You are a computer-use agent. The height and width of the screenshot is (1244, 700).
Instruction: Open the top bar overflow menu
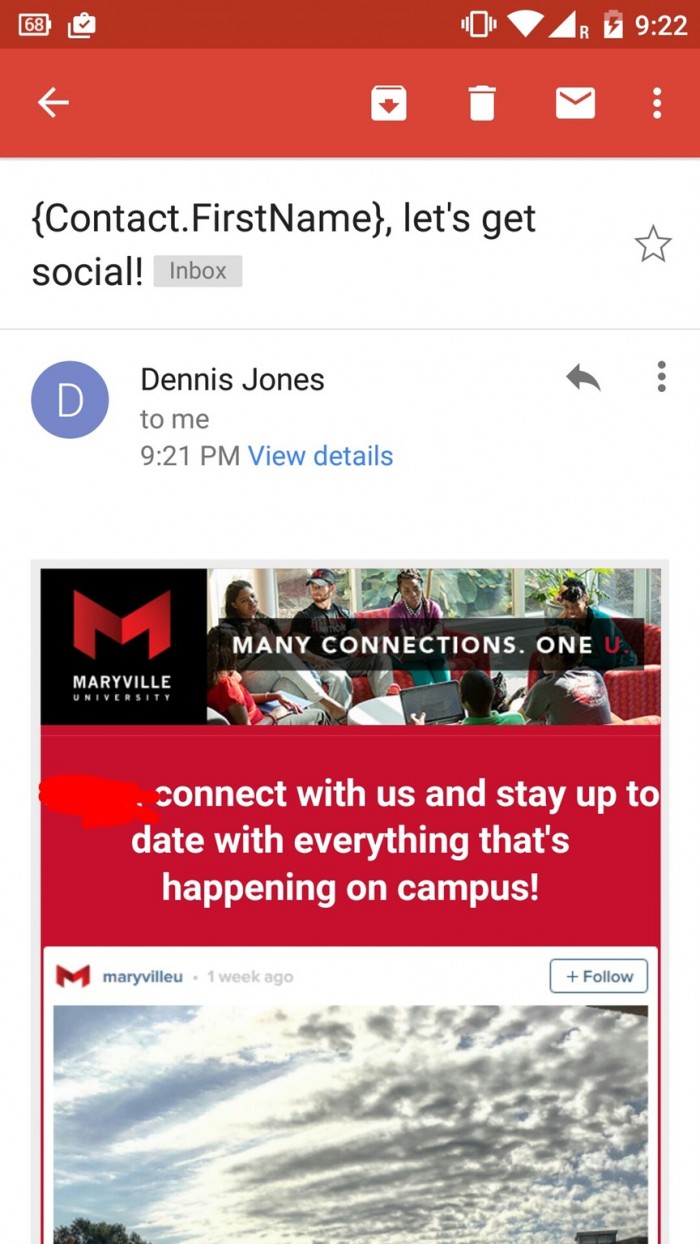[656, 102]
